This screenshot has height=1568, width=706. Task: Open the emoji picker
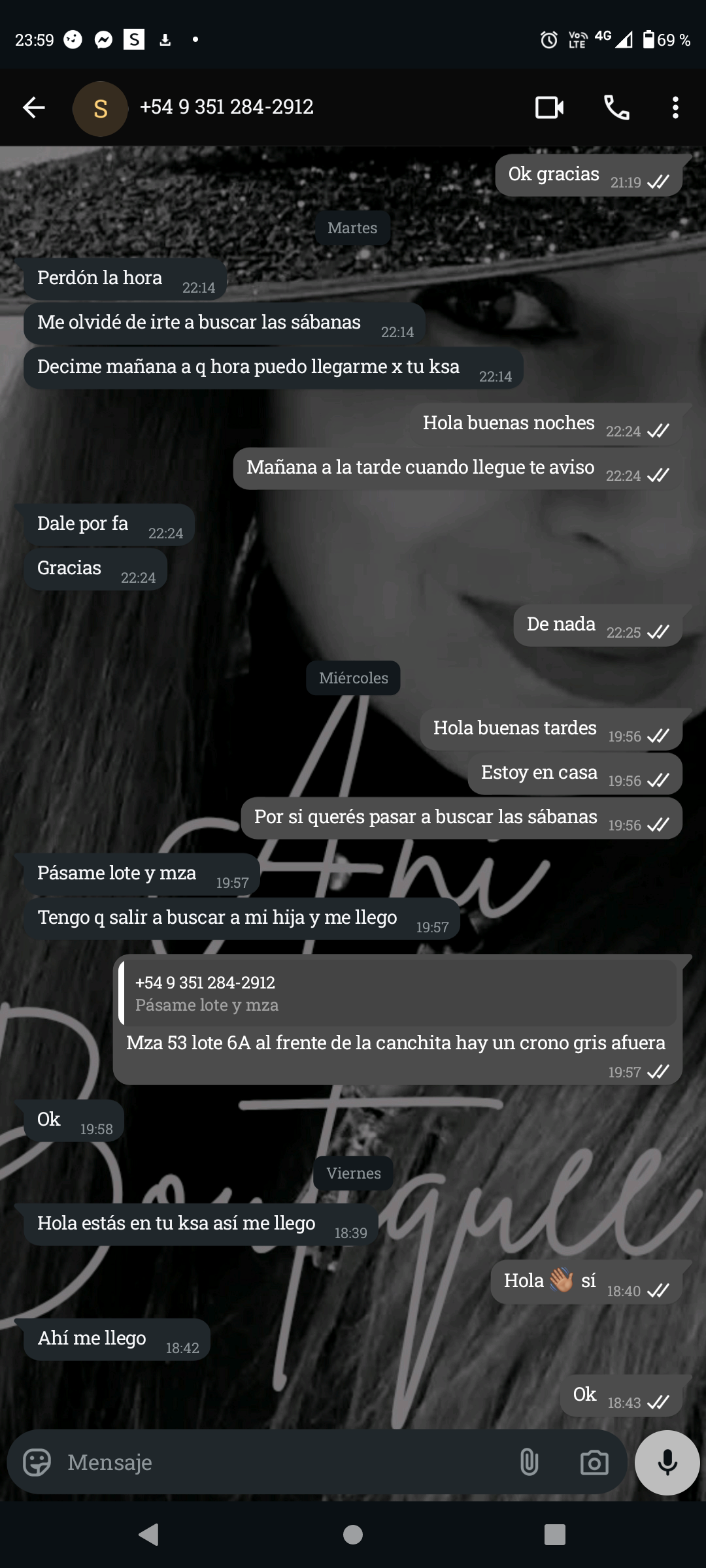[37, 1462]
